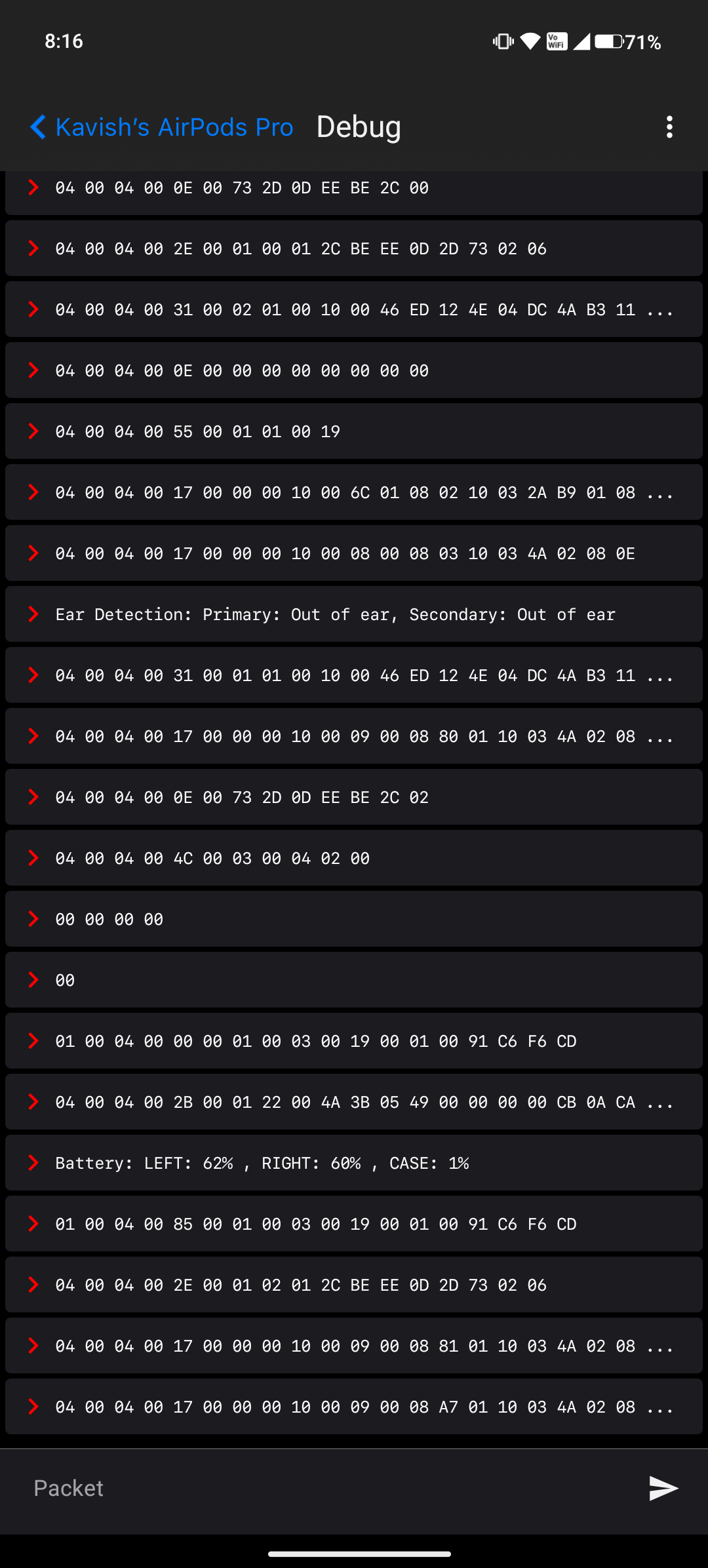Open the three-dot overflow menu
708x1568 pixels.
pyautogui.click(x=669, y=127)
